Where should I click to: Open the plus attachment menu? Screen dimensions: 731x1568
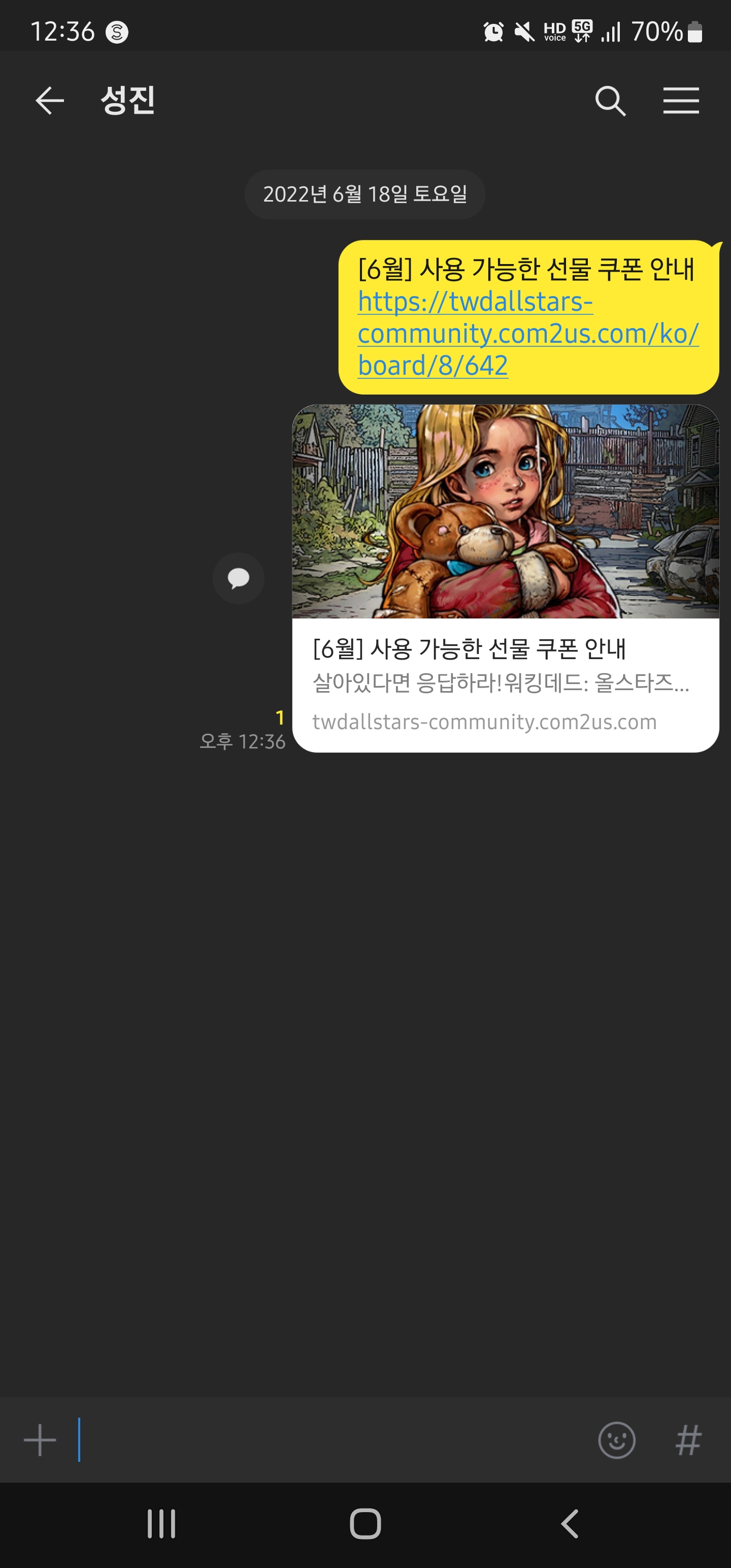[x=40, y=1440]
